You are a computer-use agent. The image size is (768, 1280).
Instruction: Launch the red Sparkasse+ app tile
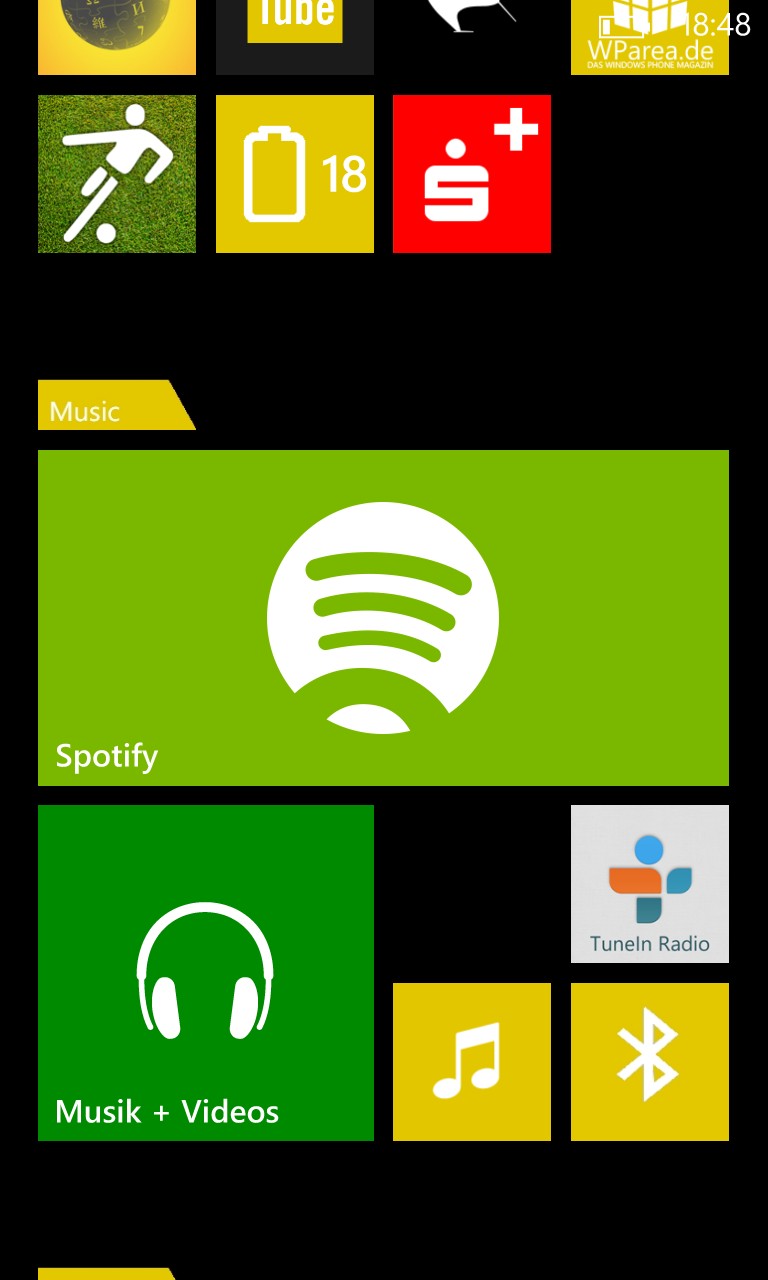point(472,174)
